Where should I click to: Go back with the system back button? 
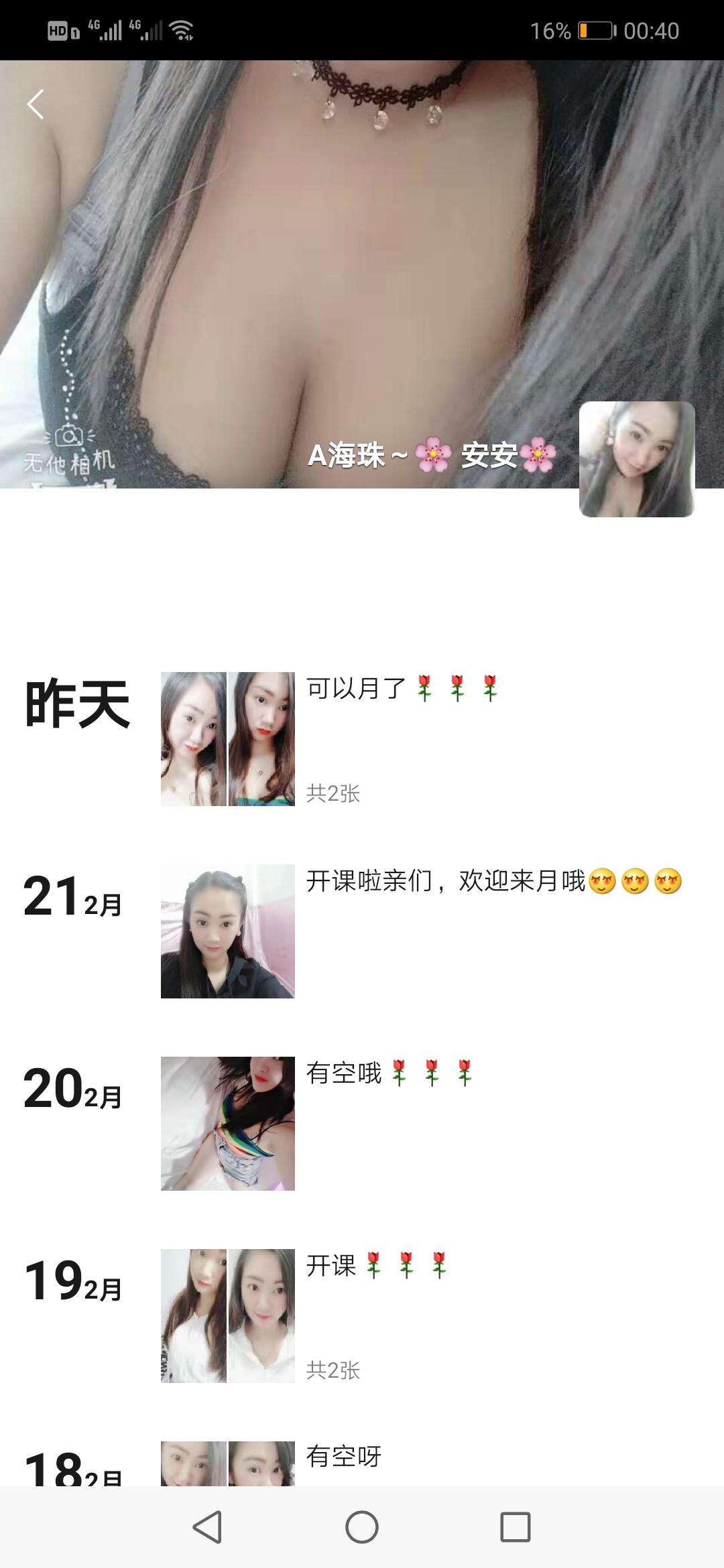tap(207, 1527)
